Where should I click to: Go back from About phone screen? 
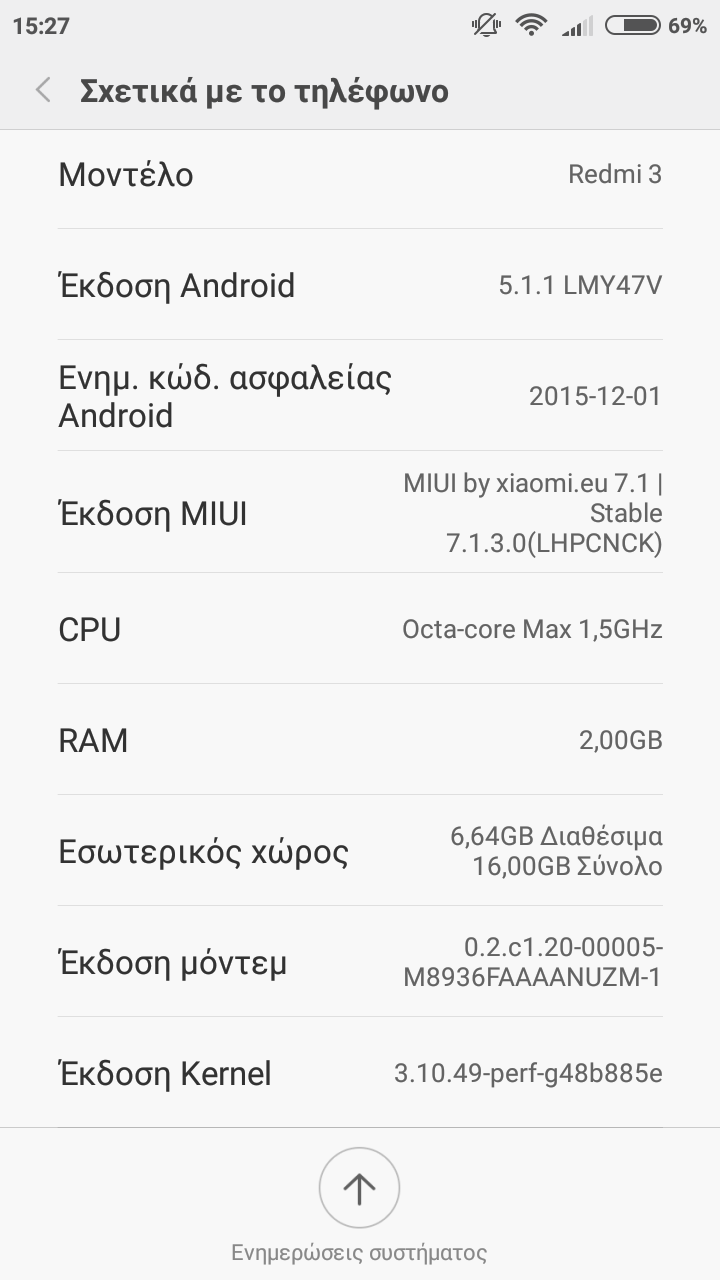(x=43, y=91)
